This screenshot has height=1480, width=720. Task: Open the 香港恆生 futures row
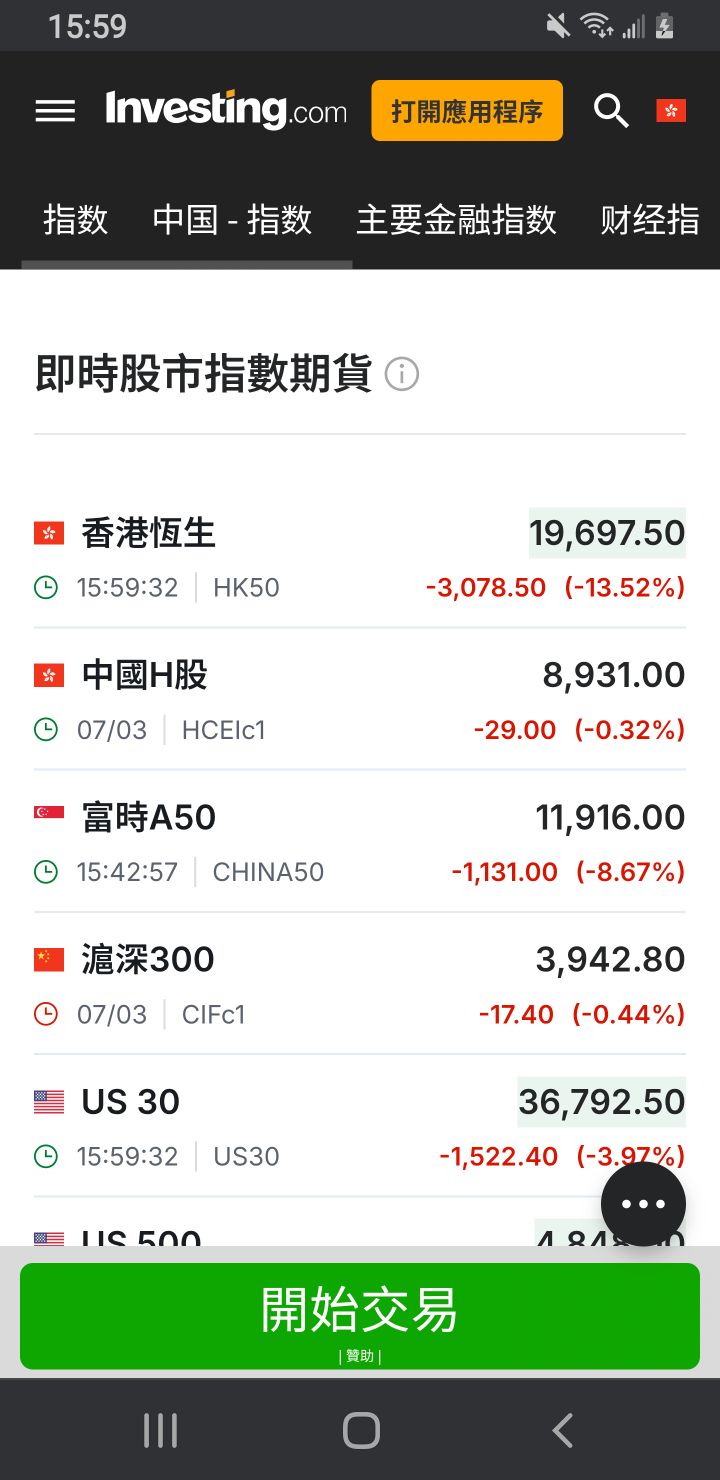pyautogui.click(x=149, y=533)
